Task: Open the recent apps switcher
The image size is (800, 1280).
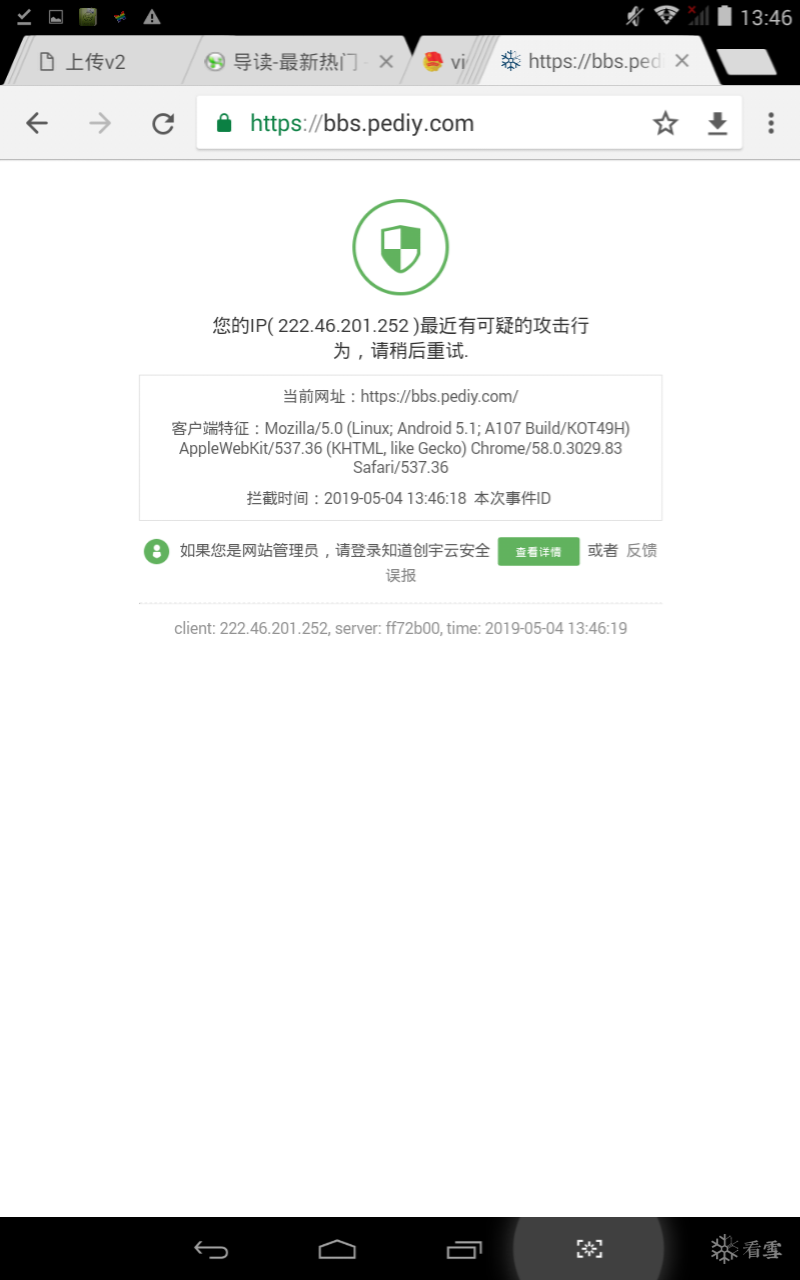Action: [463, 1248]
